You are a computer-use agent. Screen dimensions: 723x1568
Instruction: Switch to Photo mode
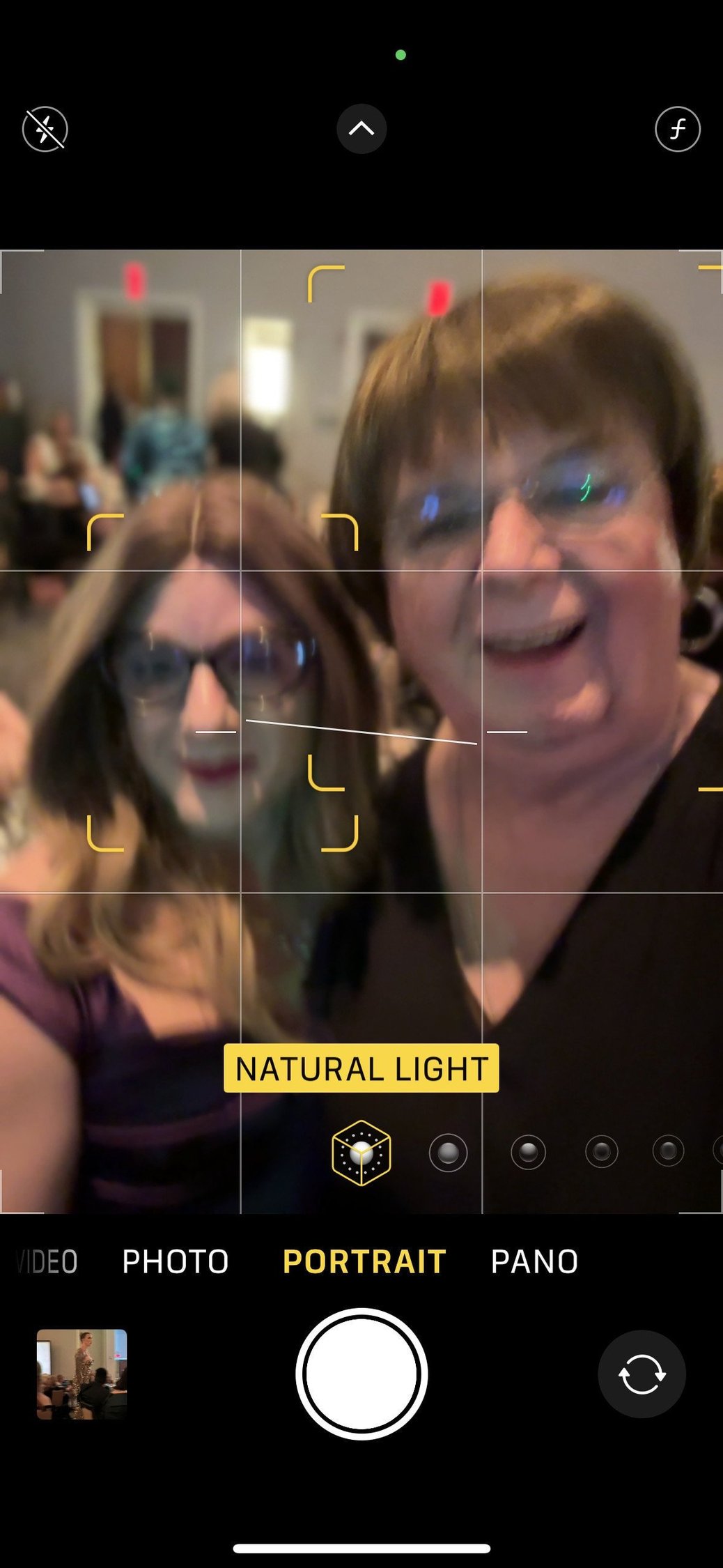pyautogui.click(x=176, y=1261)
